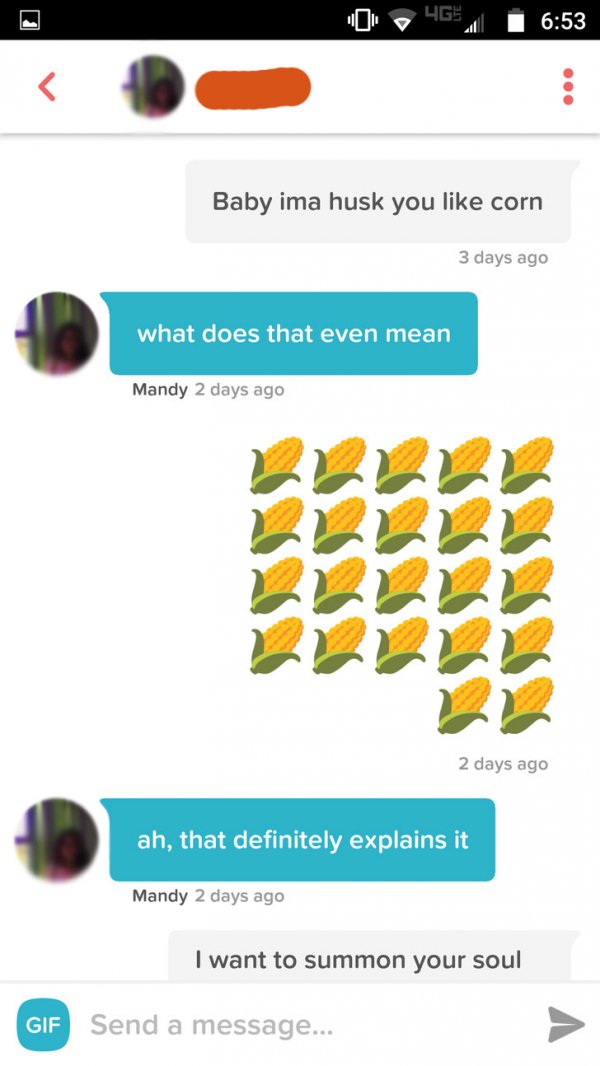Viewport: 600px width, 1066px height.
Task: Open the GIF picker
Action: tap(43, 1025)
